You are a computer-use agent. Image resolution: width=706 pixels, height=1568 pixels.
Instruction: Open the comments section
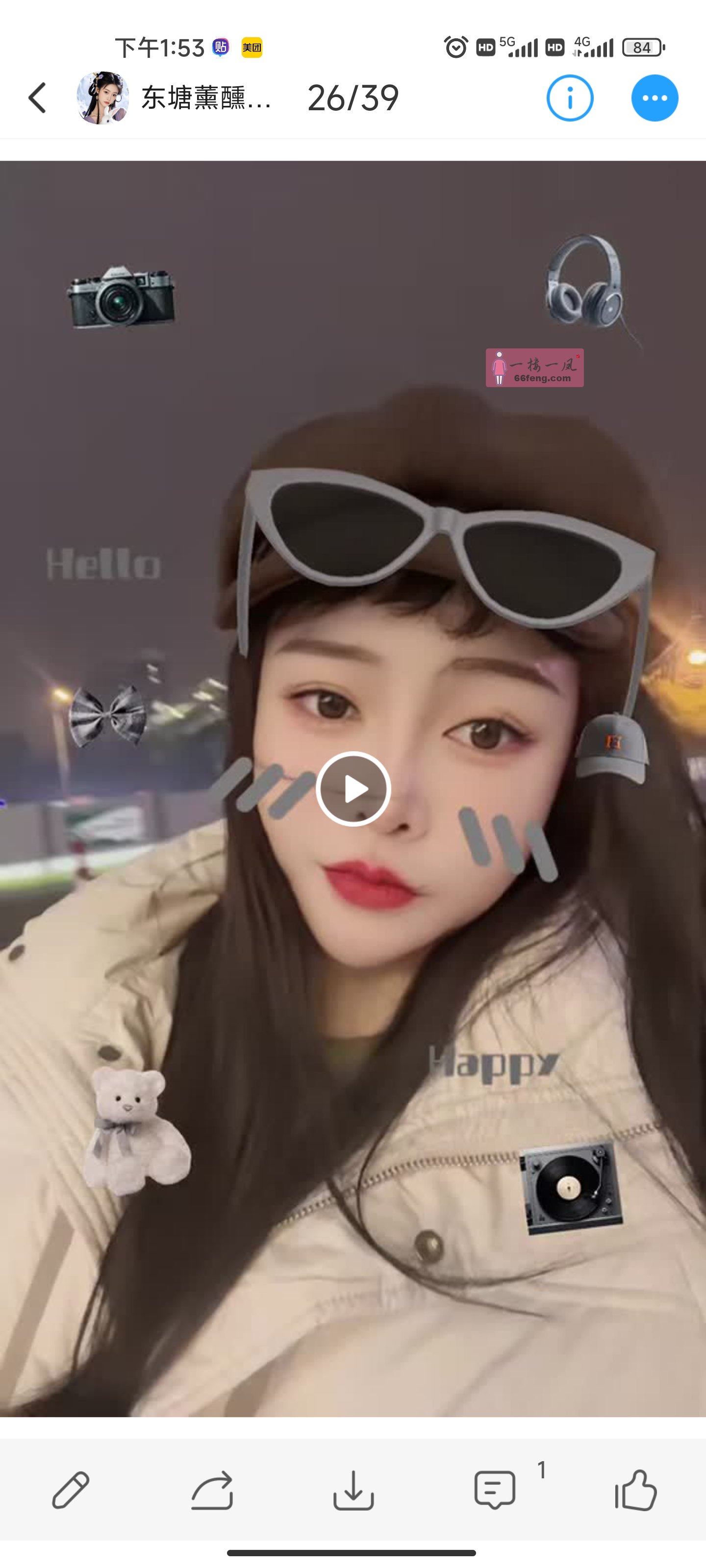pos(495,1490)
